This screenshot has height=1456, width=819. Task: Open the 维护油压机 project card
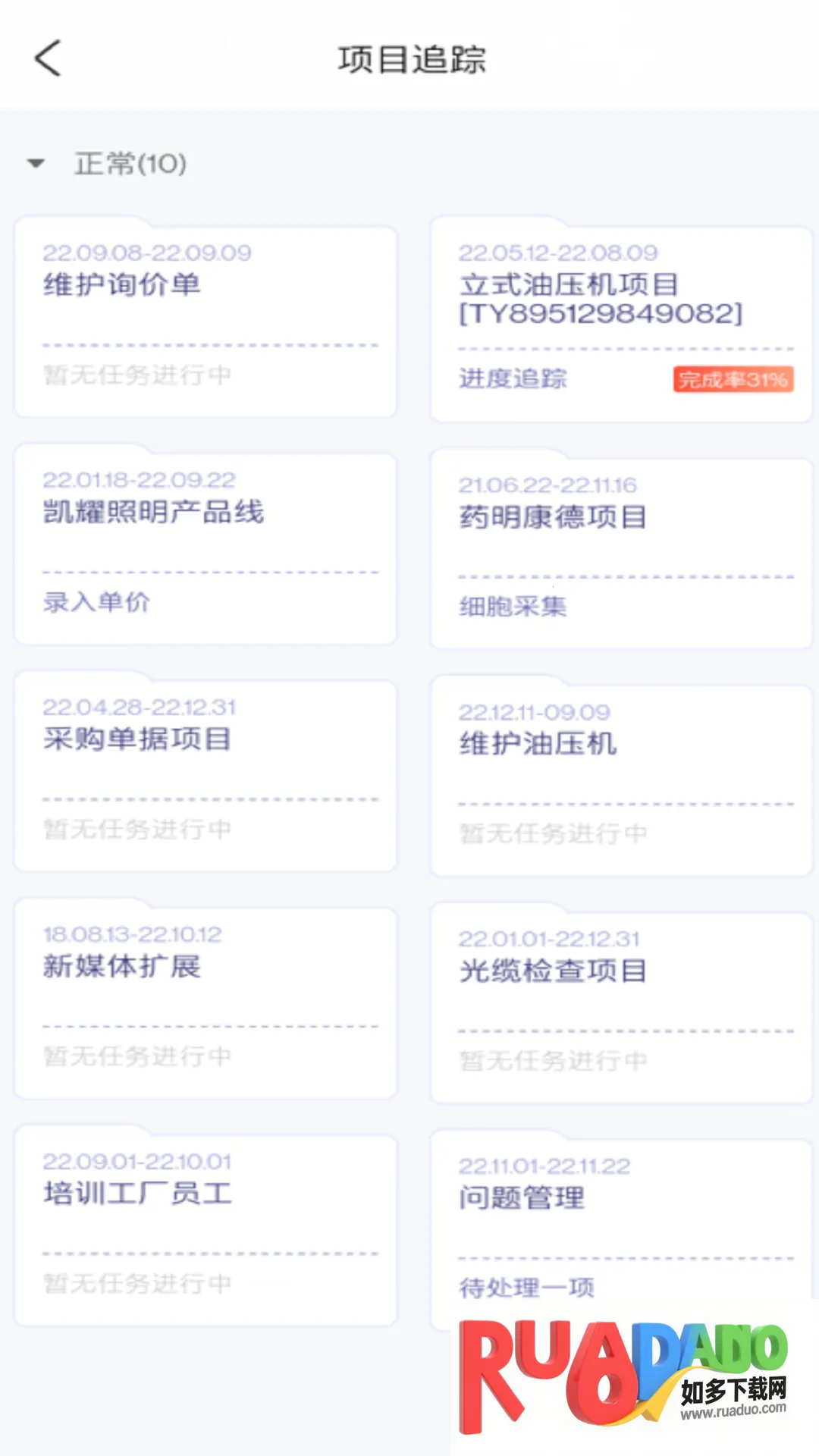pos(620,777)
